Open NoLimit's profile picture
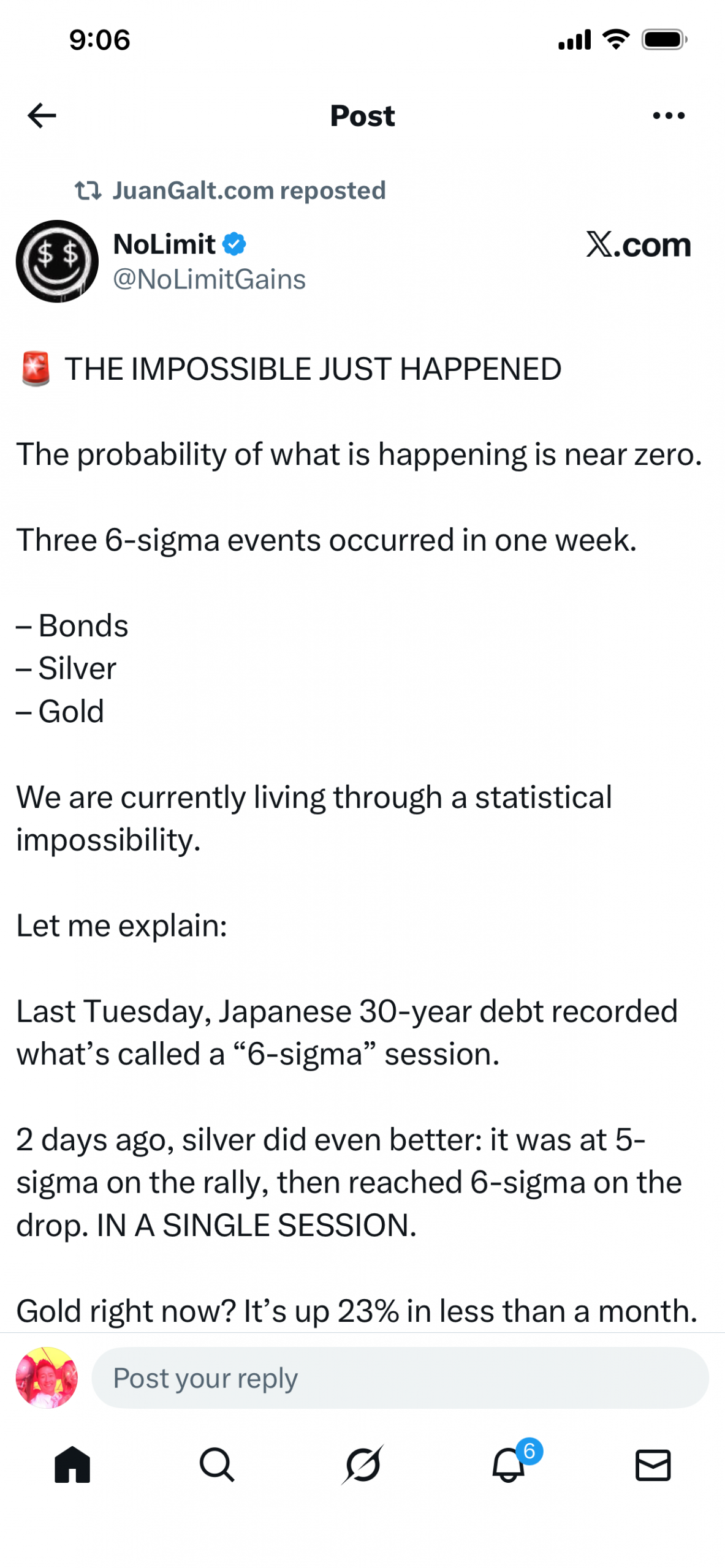The width and height of the screenshot is (725, 1568). click(x=57, y=261)
